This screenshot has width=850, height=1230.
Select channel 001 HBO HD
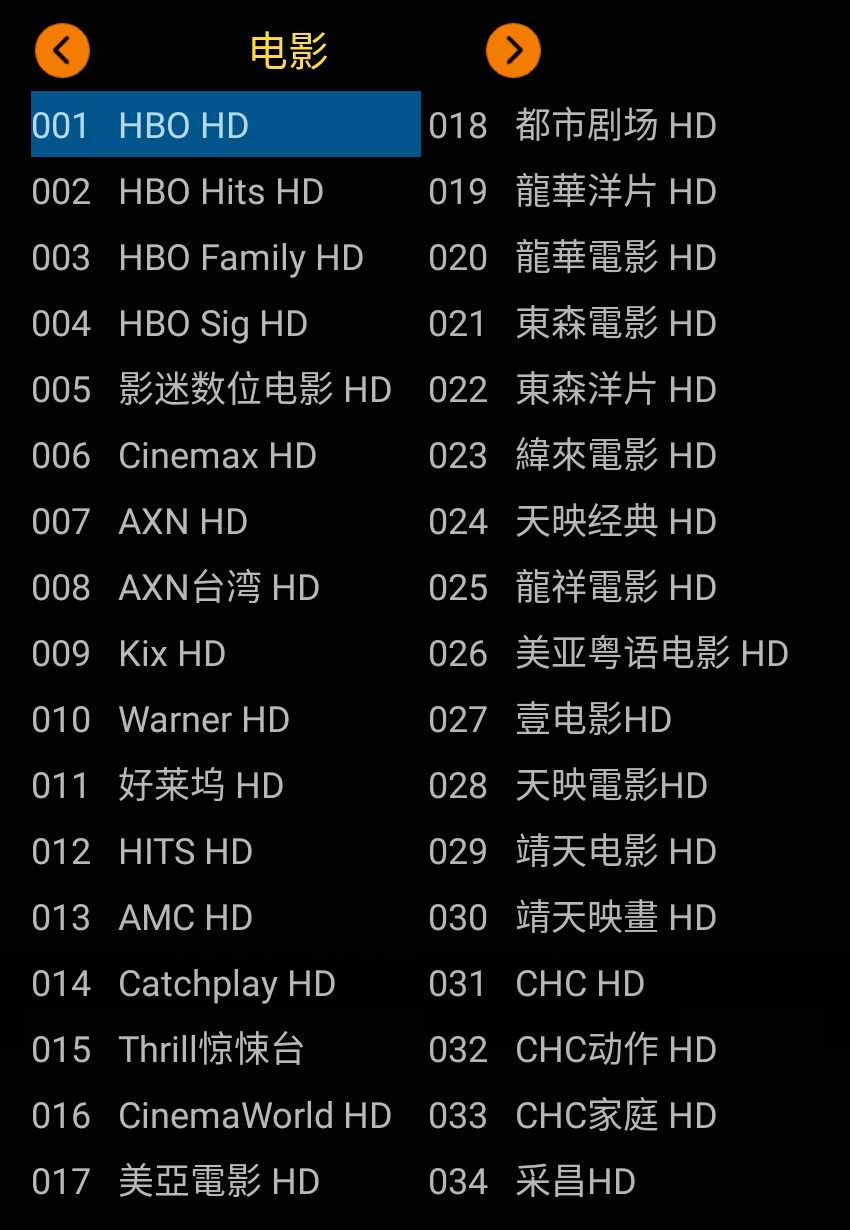pos(225,125)
